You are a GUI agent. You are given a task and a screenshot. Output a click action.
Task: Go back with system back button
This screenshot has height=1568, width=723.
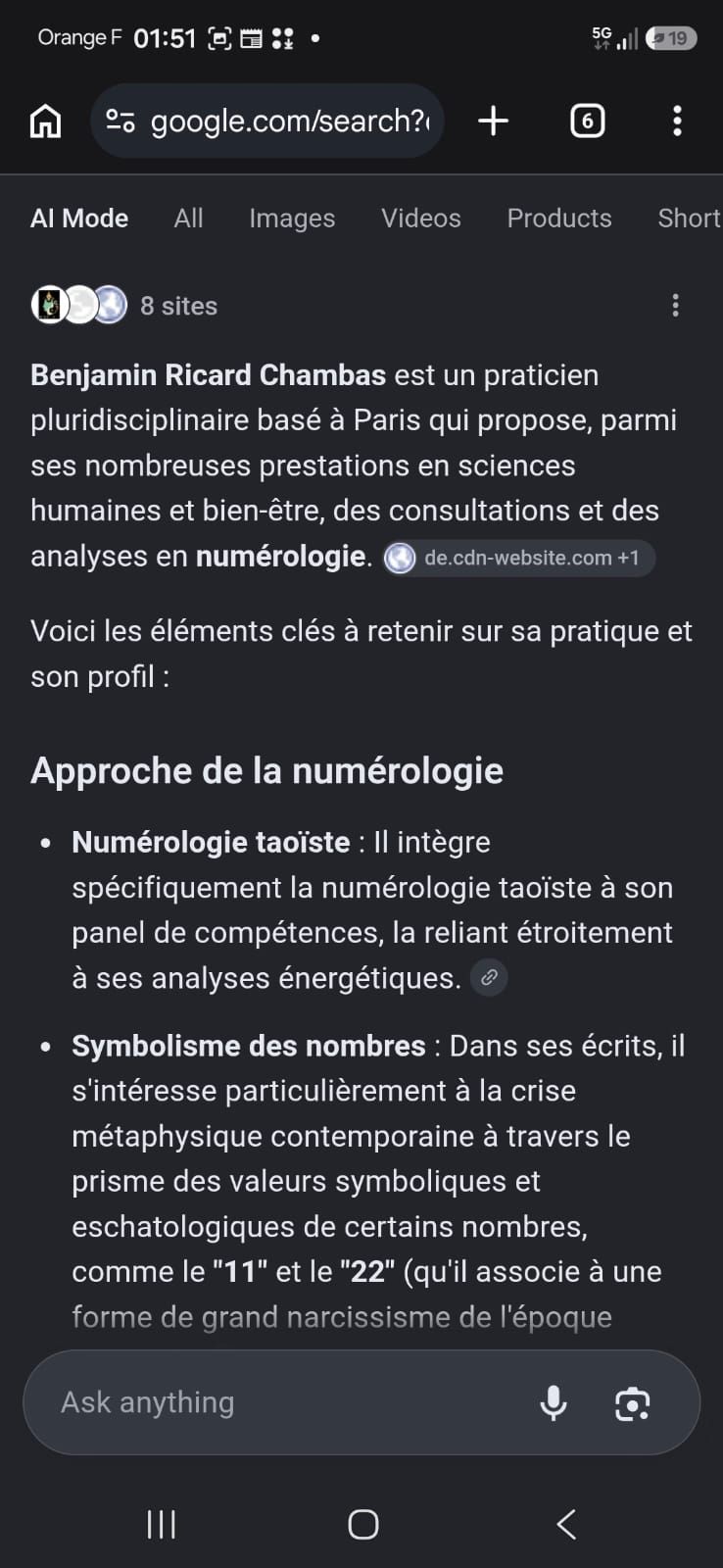566,1524
